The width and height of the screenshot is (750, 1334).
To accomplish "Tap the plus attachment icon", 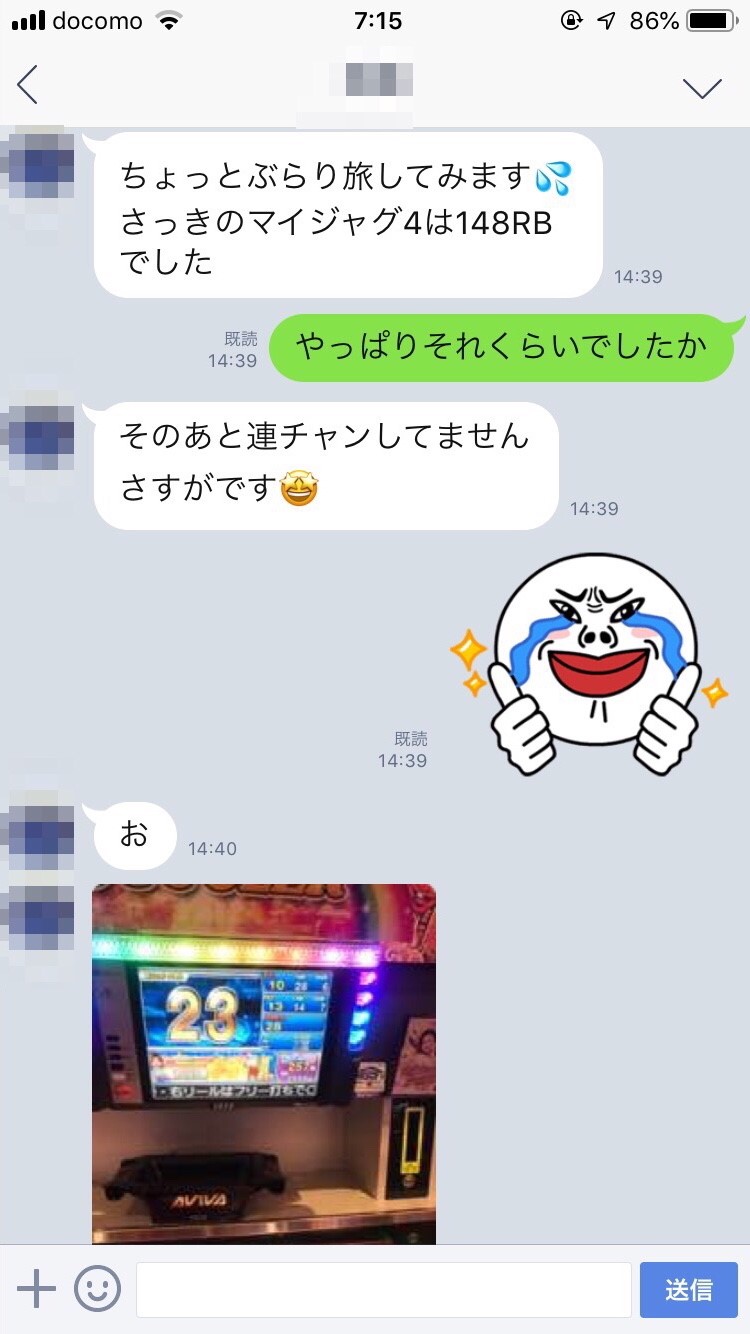I will pos(36,1289).
